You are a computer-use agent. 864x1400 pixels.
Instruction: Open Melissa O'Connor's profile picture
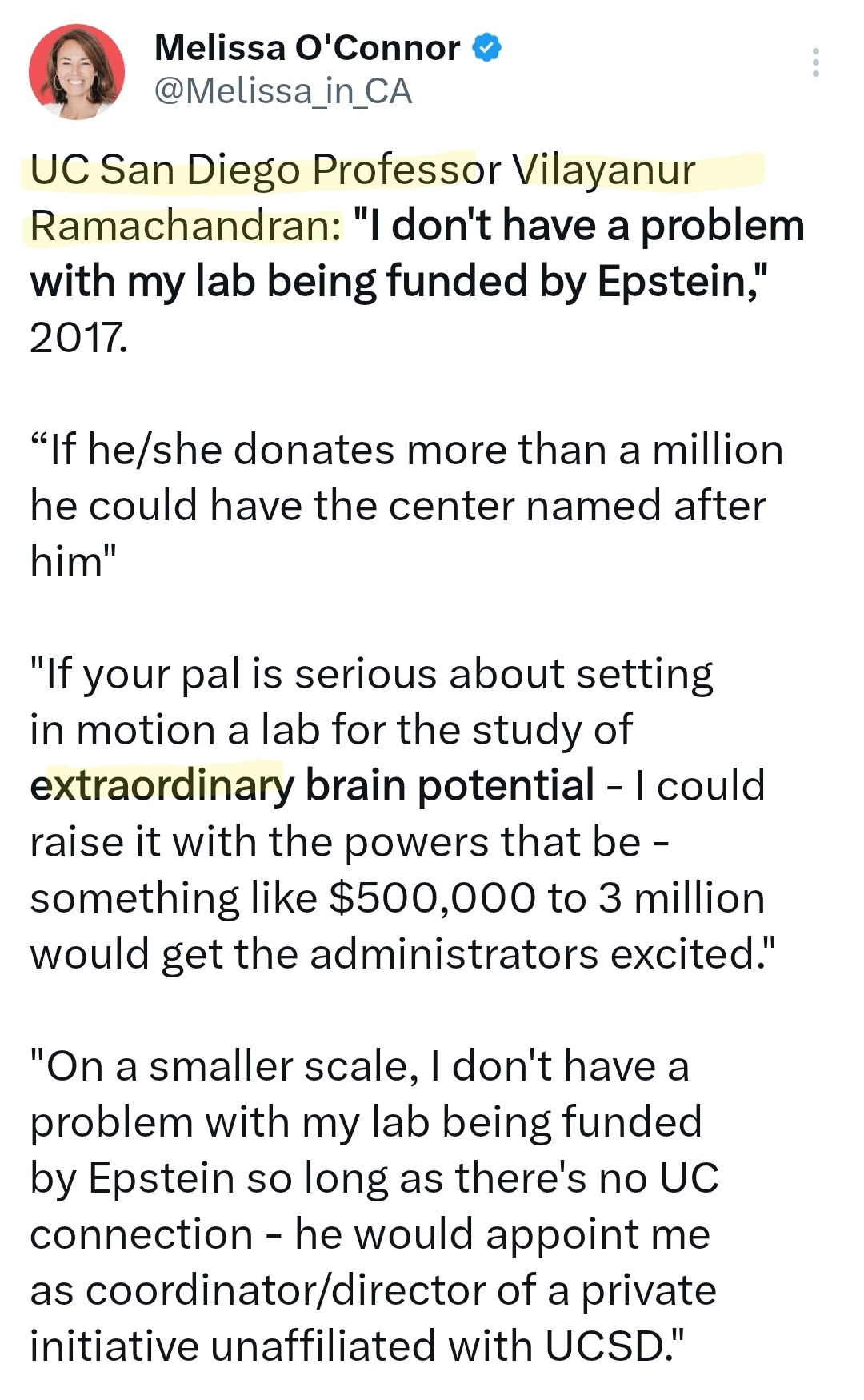pyautogui.click(x=77, y=71)
